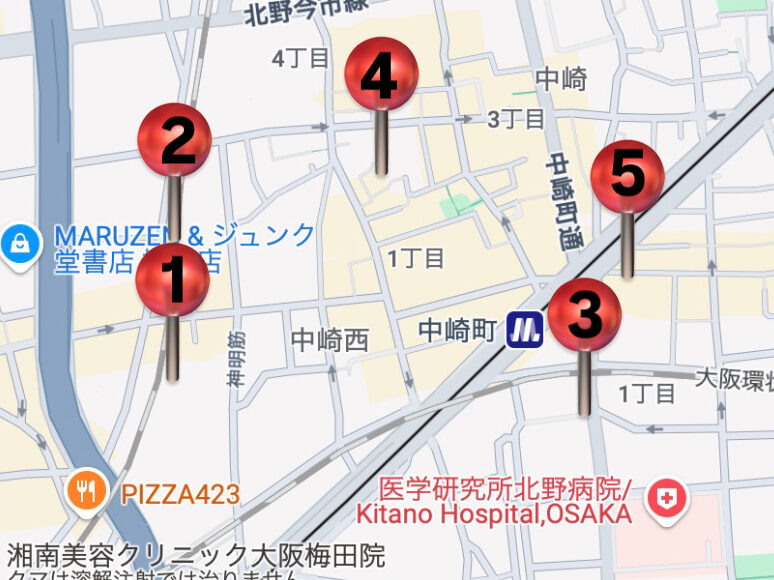Tap the red pin numbered 2
Viewport: 774px width, 580px height.
[x=174, y=142]
